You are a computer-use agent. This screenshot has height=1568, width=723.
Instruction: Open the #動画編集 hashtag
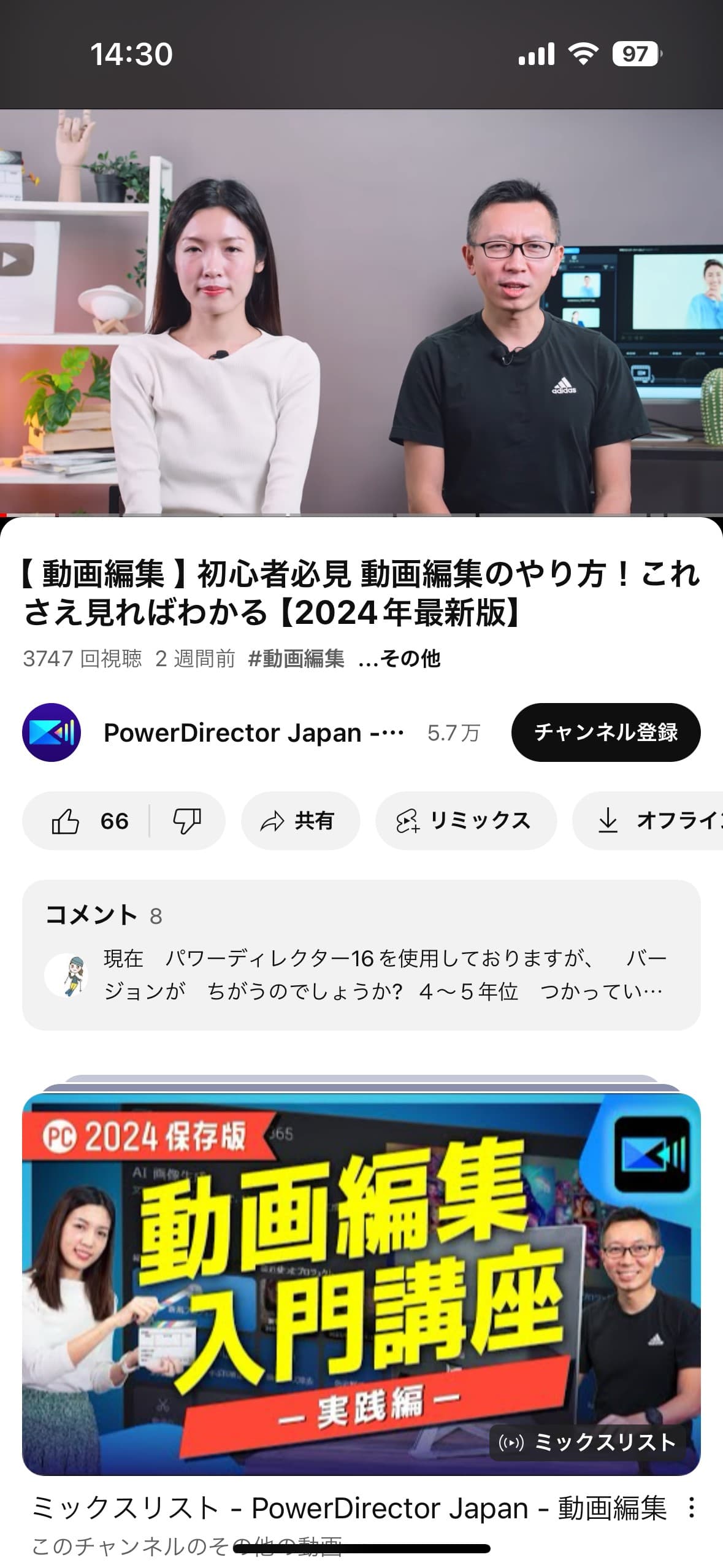tap(296, 659)
